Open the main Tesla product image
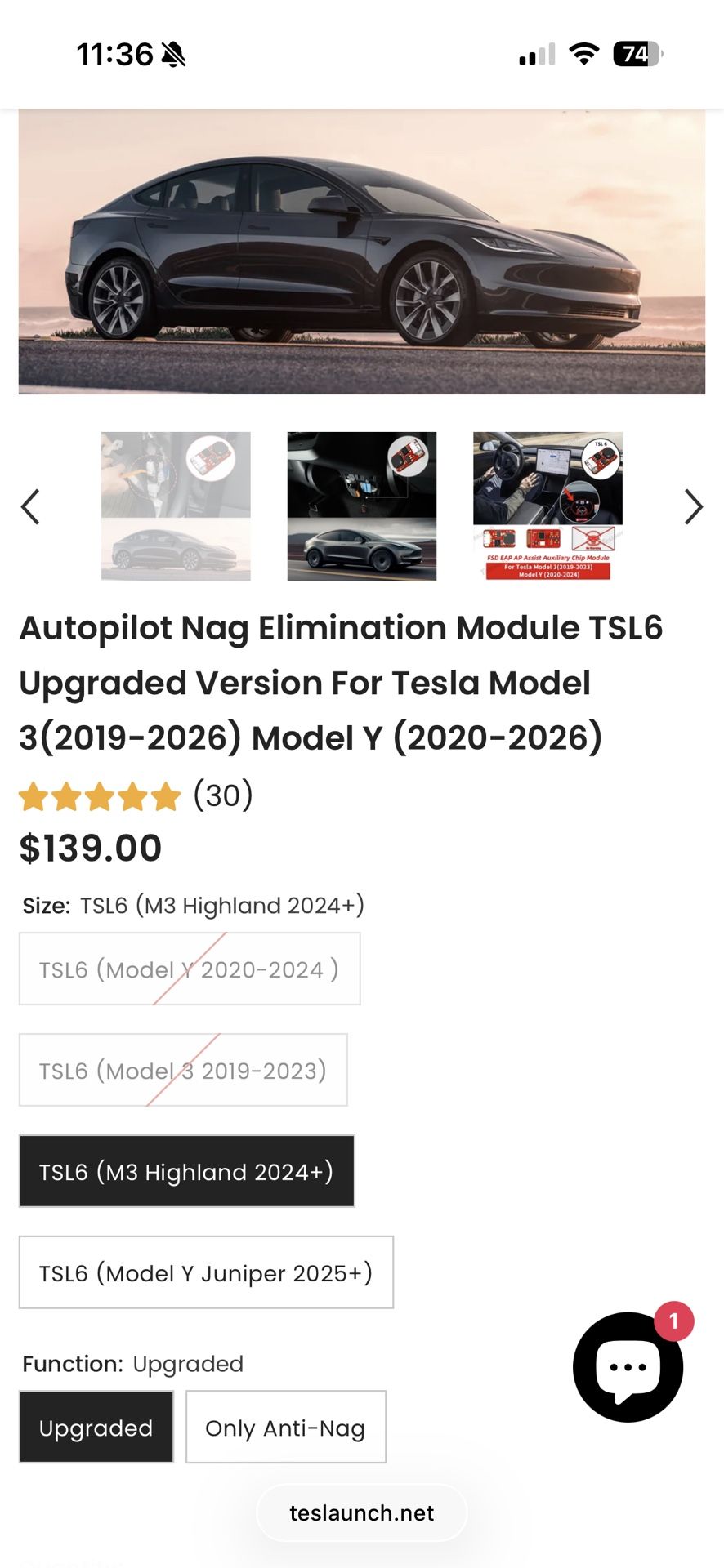The image size is (724, 1568). (361, 252)
